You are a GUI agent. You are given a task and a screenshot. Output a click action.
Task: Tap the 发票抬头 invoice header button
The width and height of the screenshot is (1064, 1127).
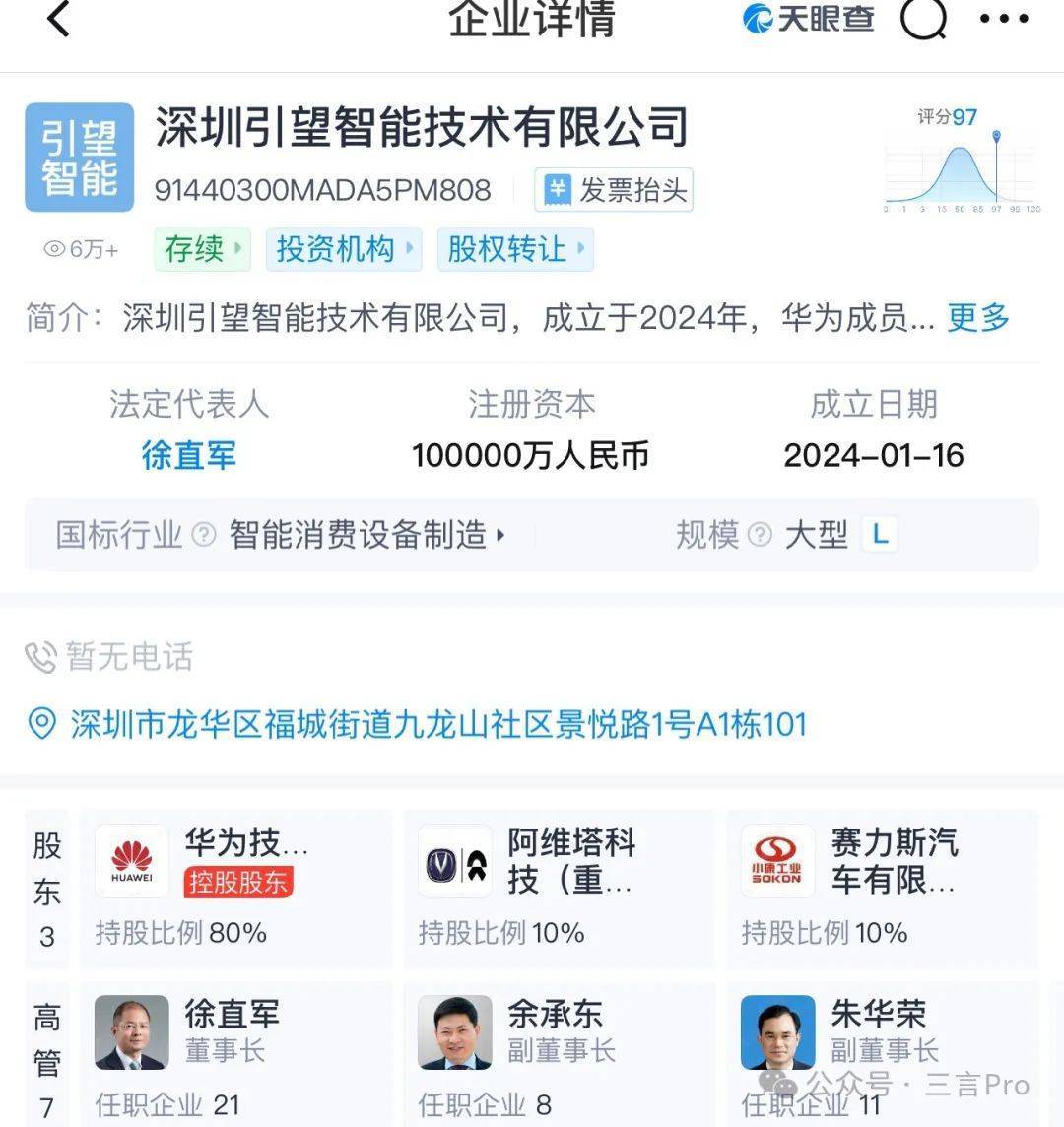coord(614,190)
